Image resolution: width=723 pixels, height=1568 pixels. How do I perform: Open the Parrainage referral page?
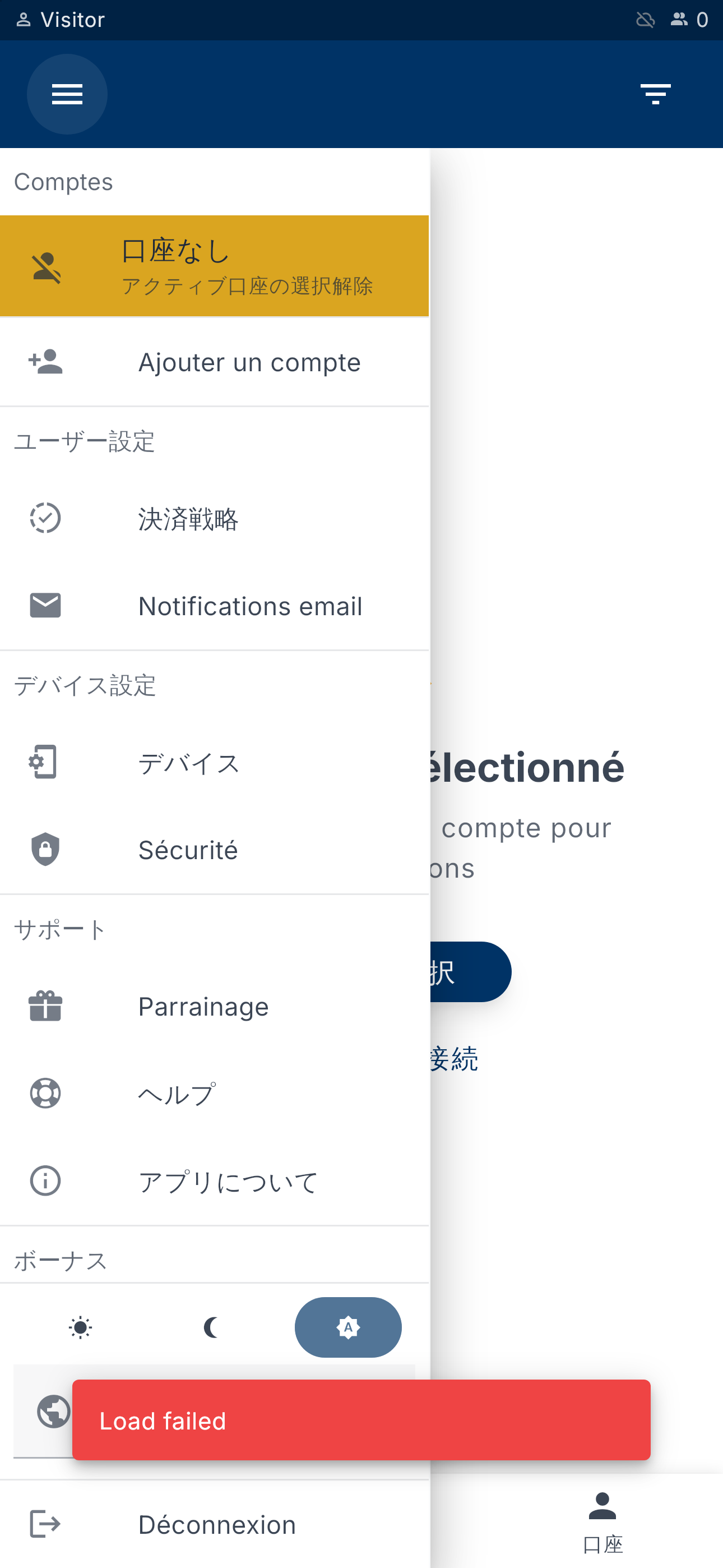[x=214, y=1006]
